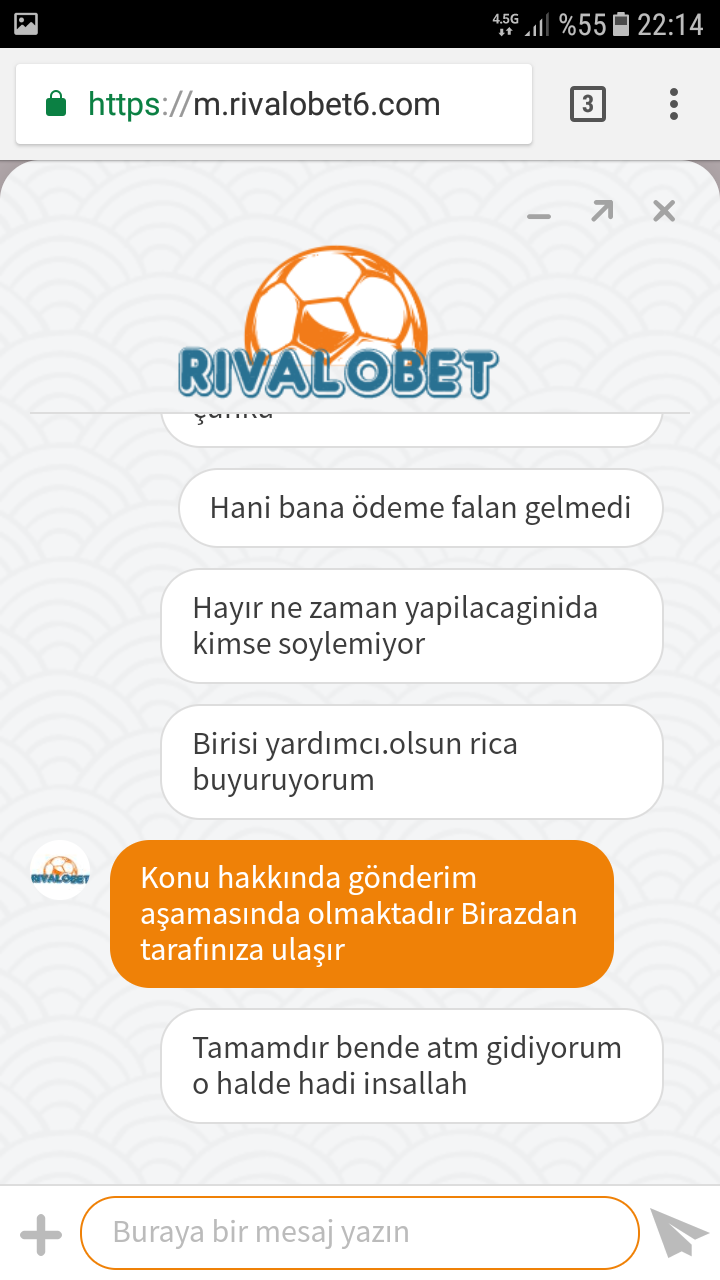Send the message with the paper plane icon

(678, 1232)
